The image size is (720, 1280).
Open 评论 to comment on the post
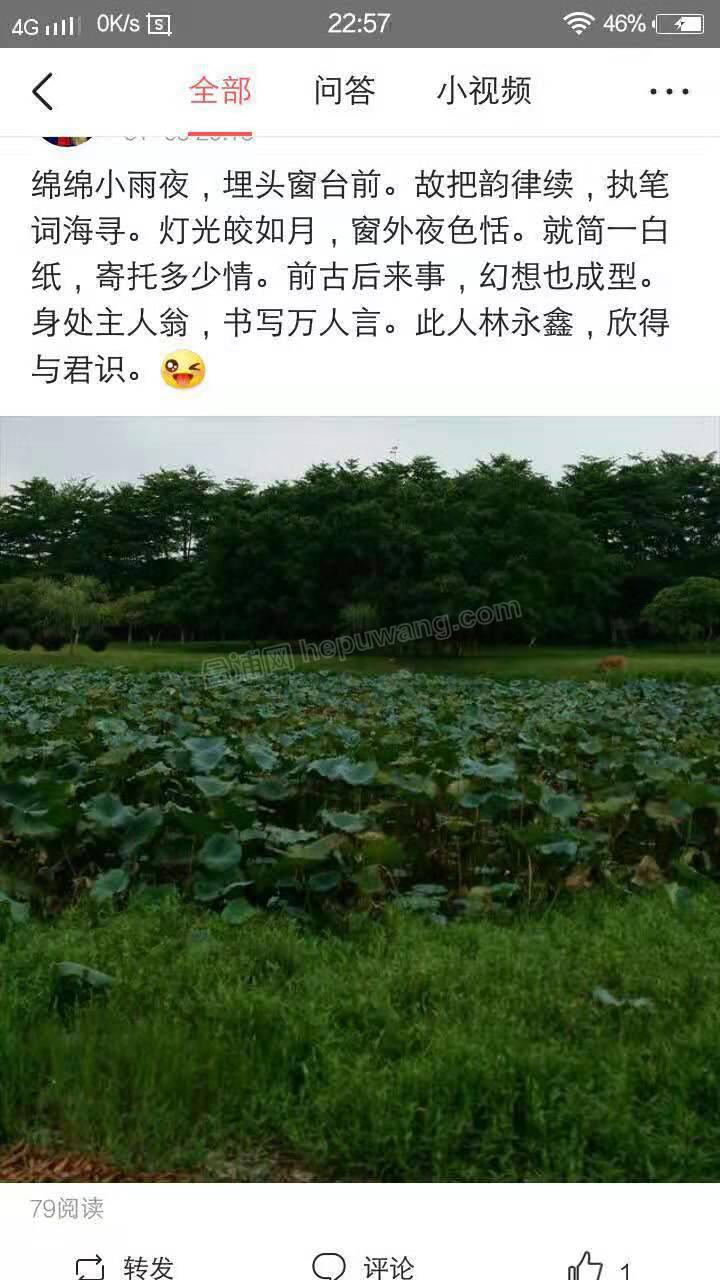[363, 1266]
